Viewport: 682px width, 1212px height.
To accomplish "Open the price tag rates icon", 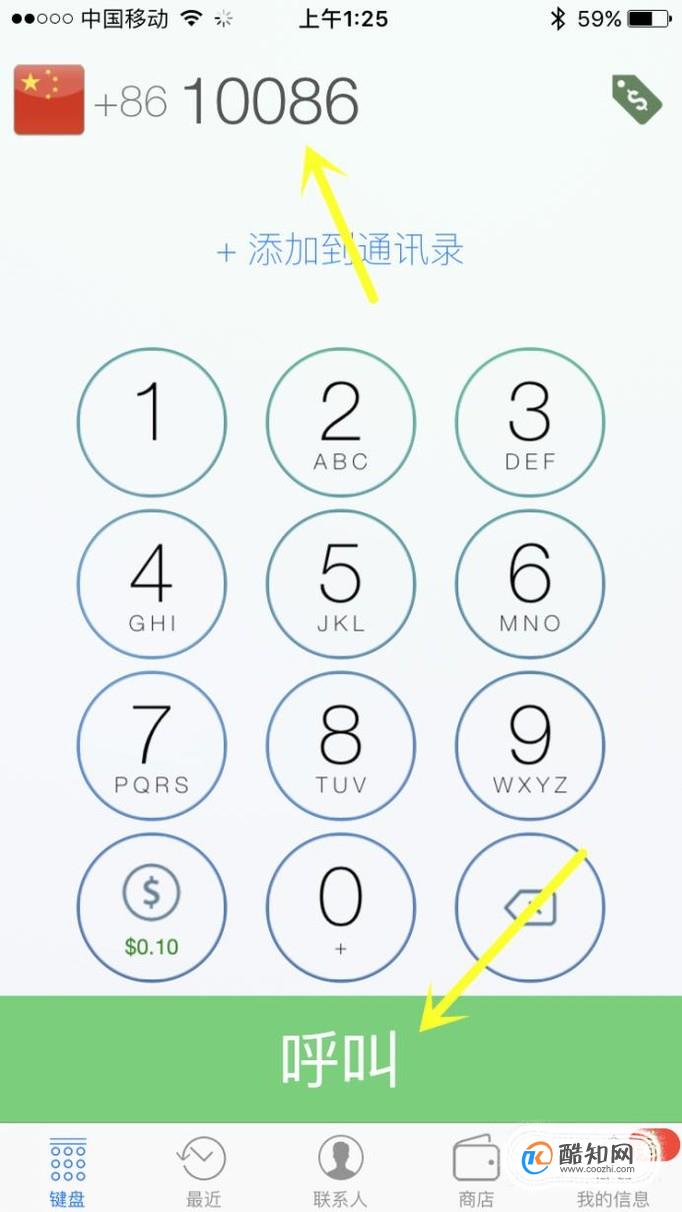I will (x=637, y=99).
